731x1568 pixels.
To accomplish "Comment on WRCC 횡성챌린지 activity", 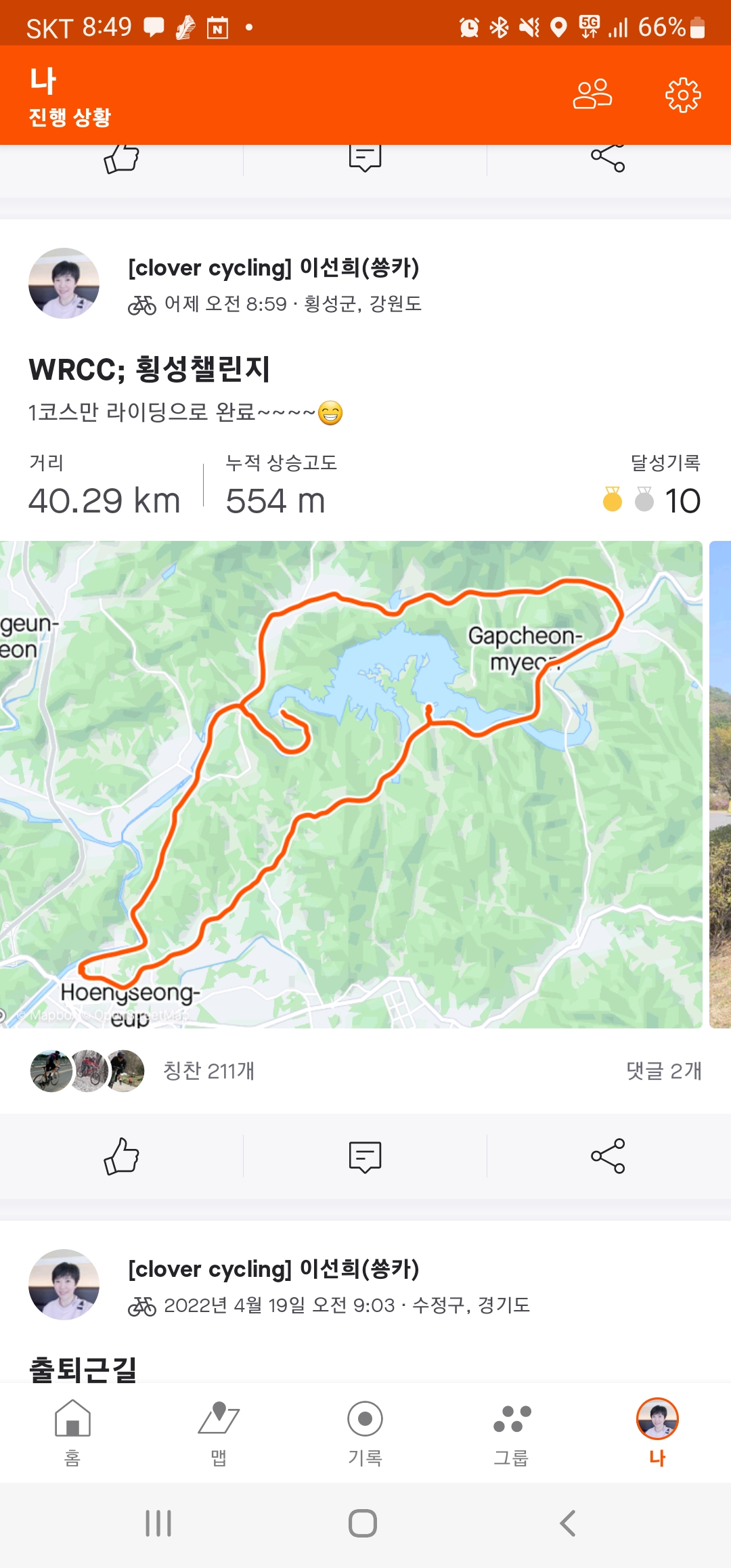I will pos(365,1156).
